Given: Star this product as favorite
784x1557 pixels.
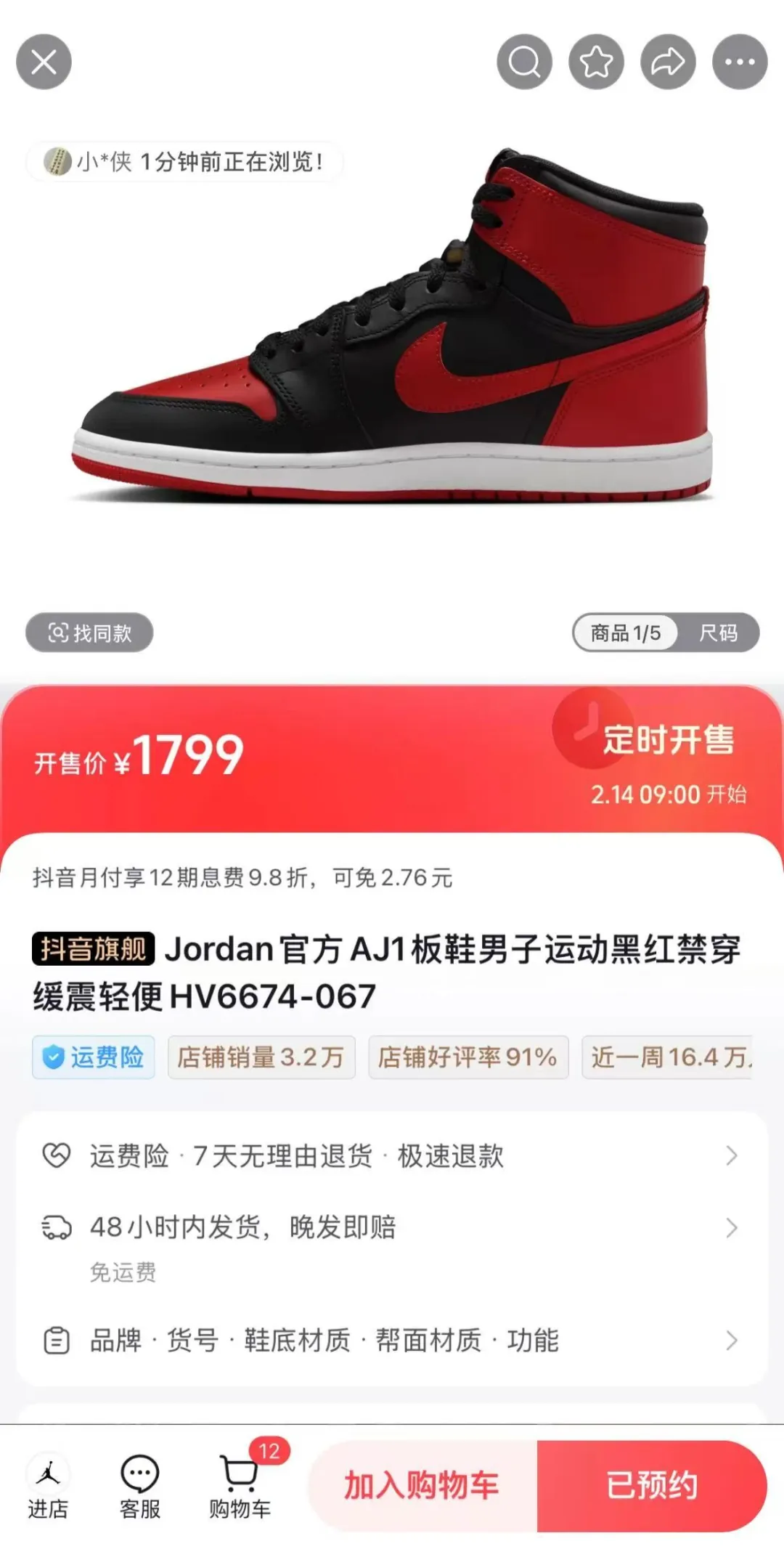Looking at the screenshot, I should coord(595,62).
